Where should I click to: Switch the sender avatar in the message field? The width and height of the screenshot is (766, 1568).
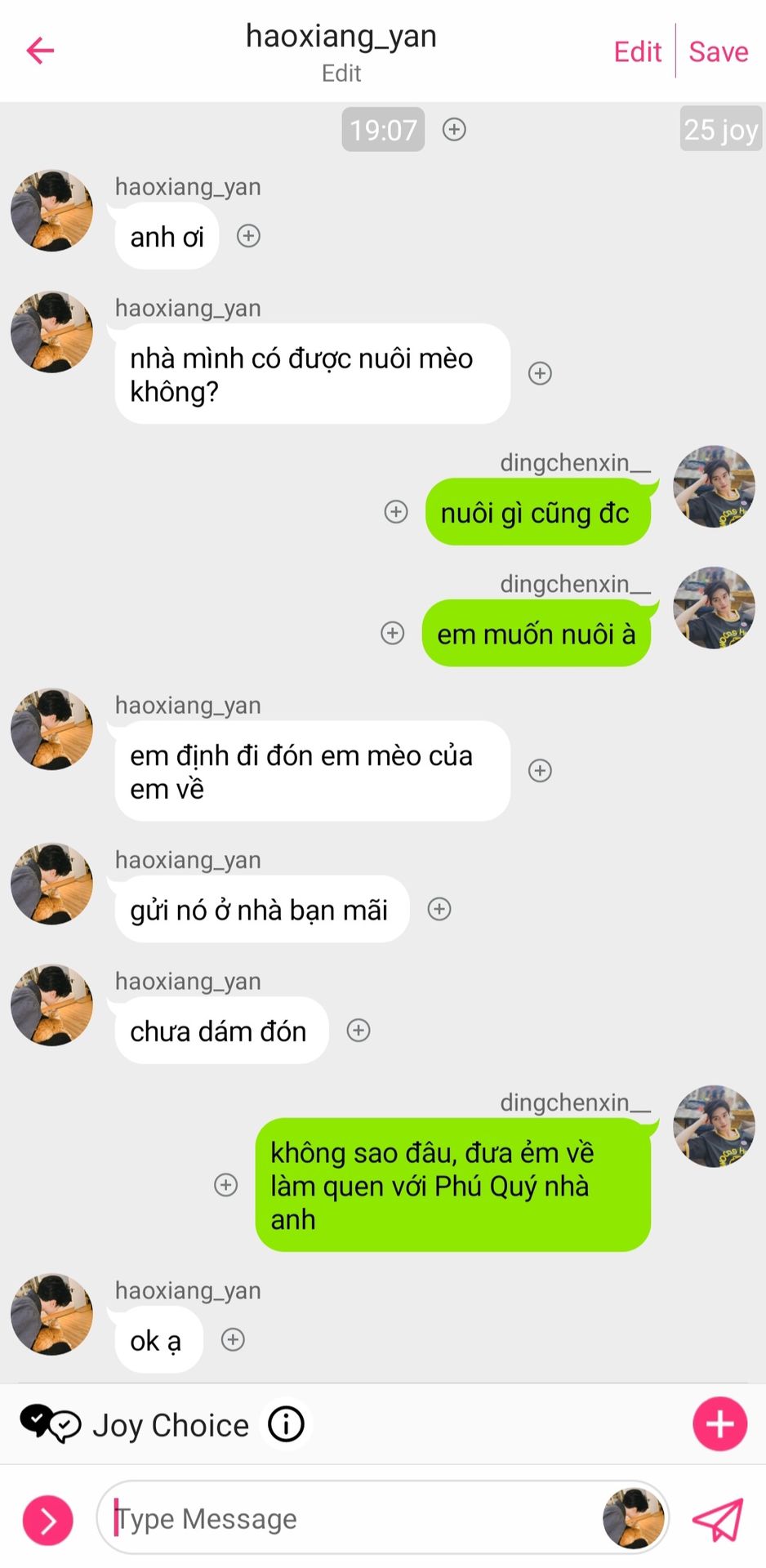click(633, 1518)
